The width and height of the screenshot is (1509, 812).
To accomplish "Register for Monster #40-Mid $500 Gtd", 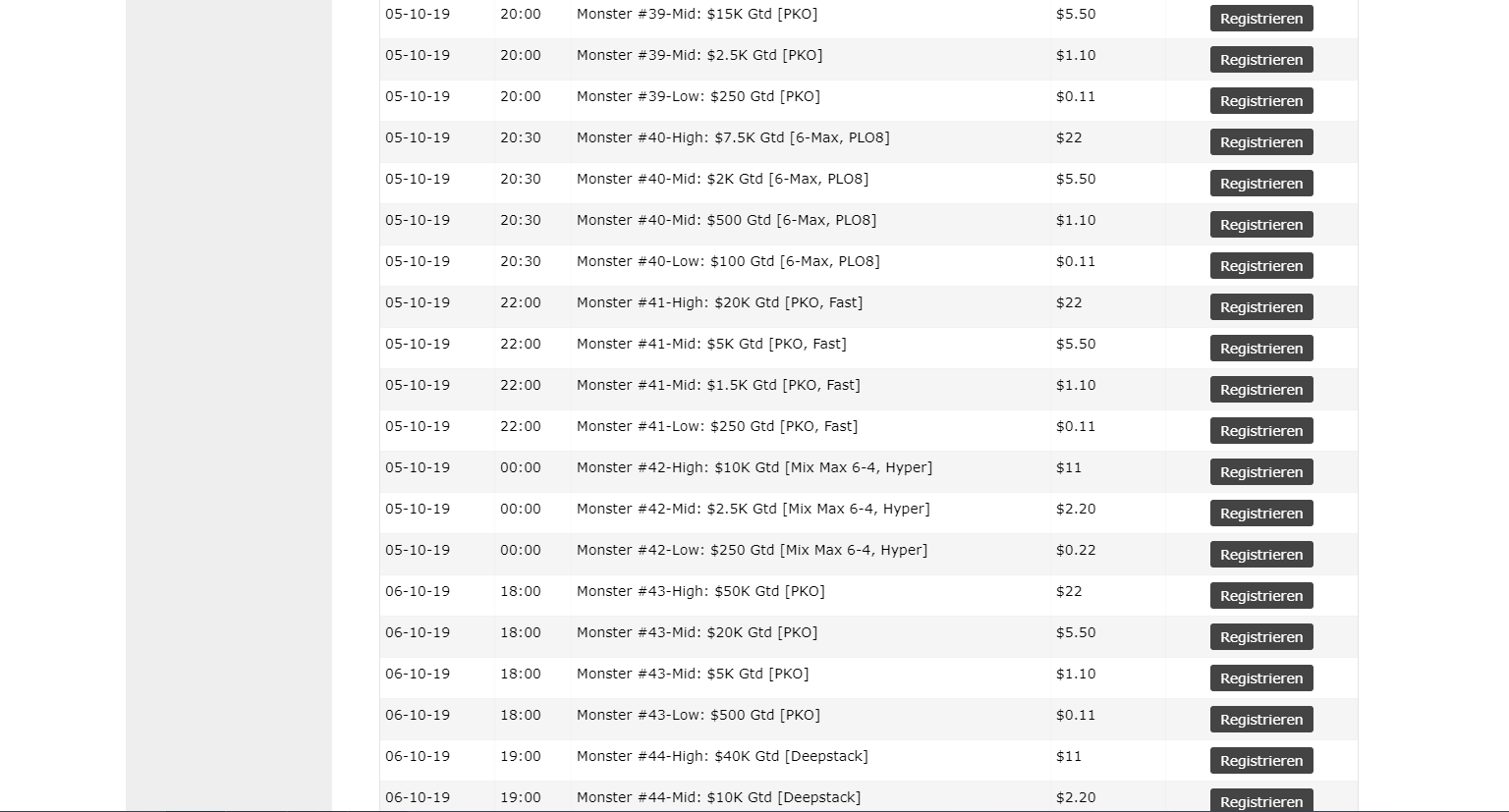I will (x=1261, y=225).
